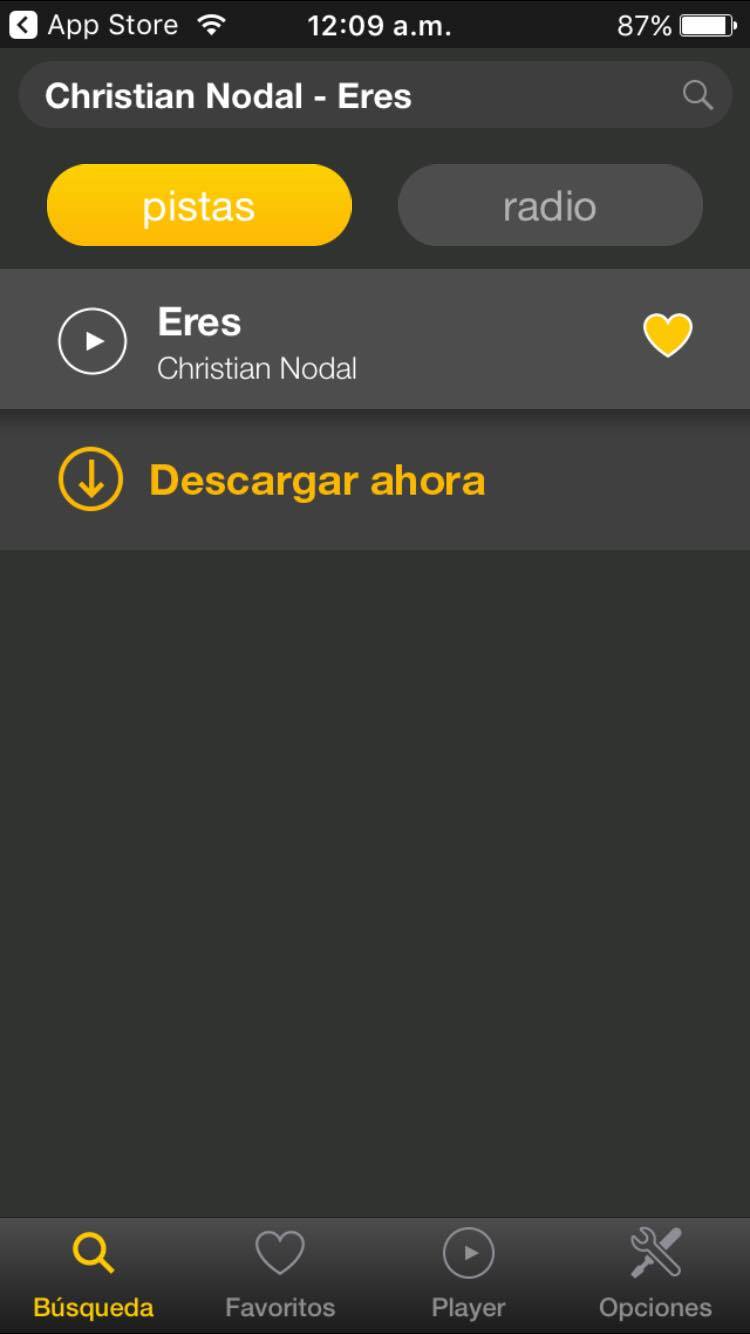Switch to the Opciones tab

coord(655,1274)
